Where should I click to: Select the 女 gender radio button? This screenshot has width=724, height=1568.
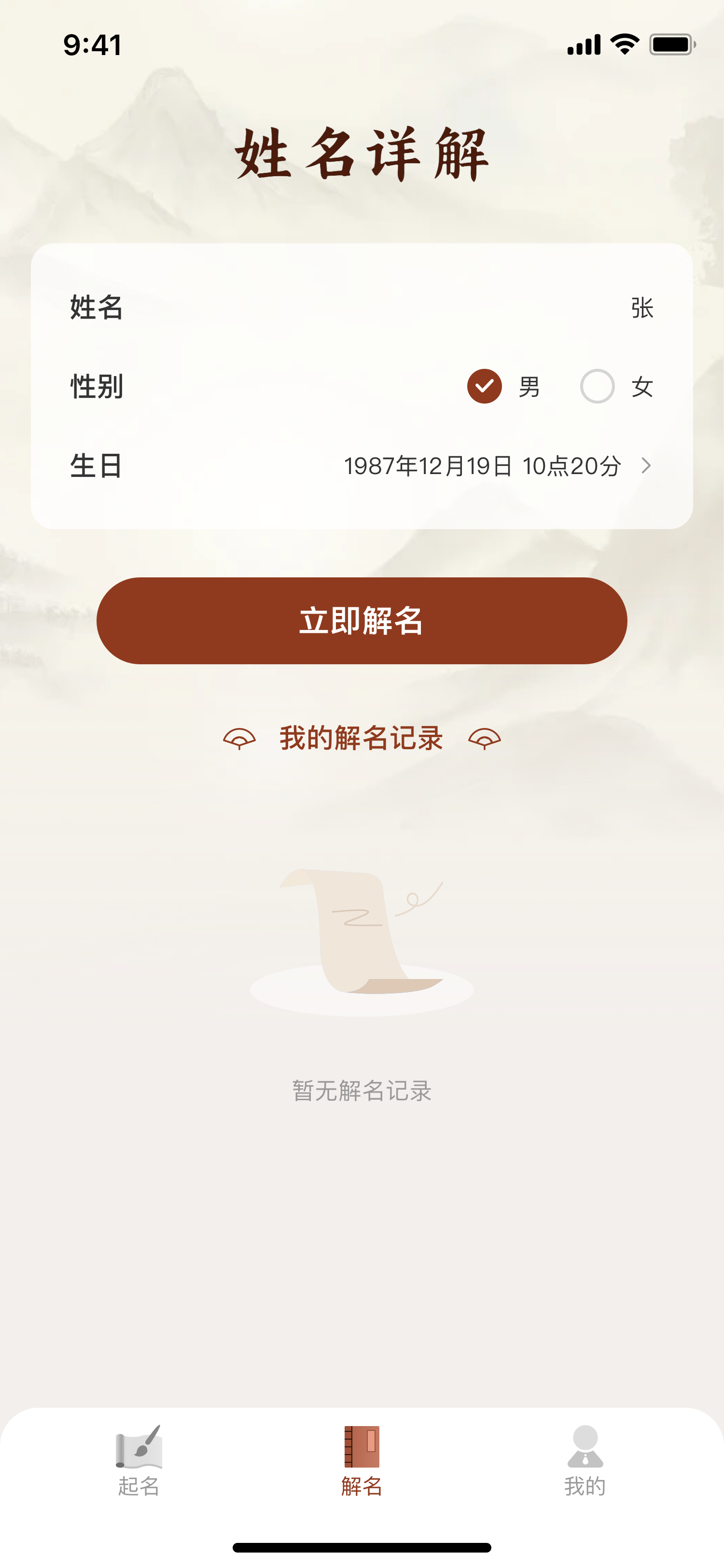point(598,386)
